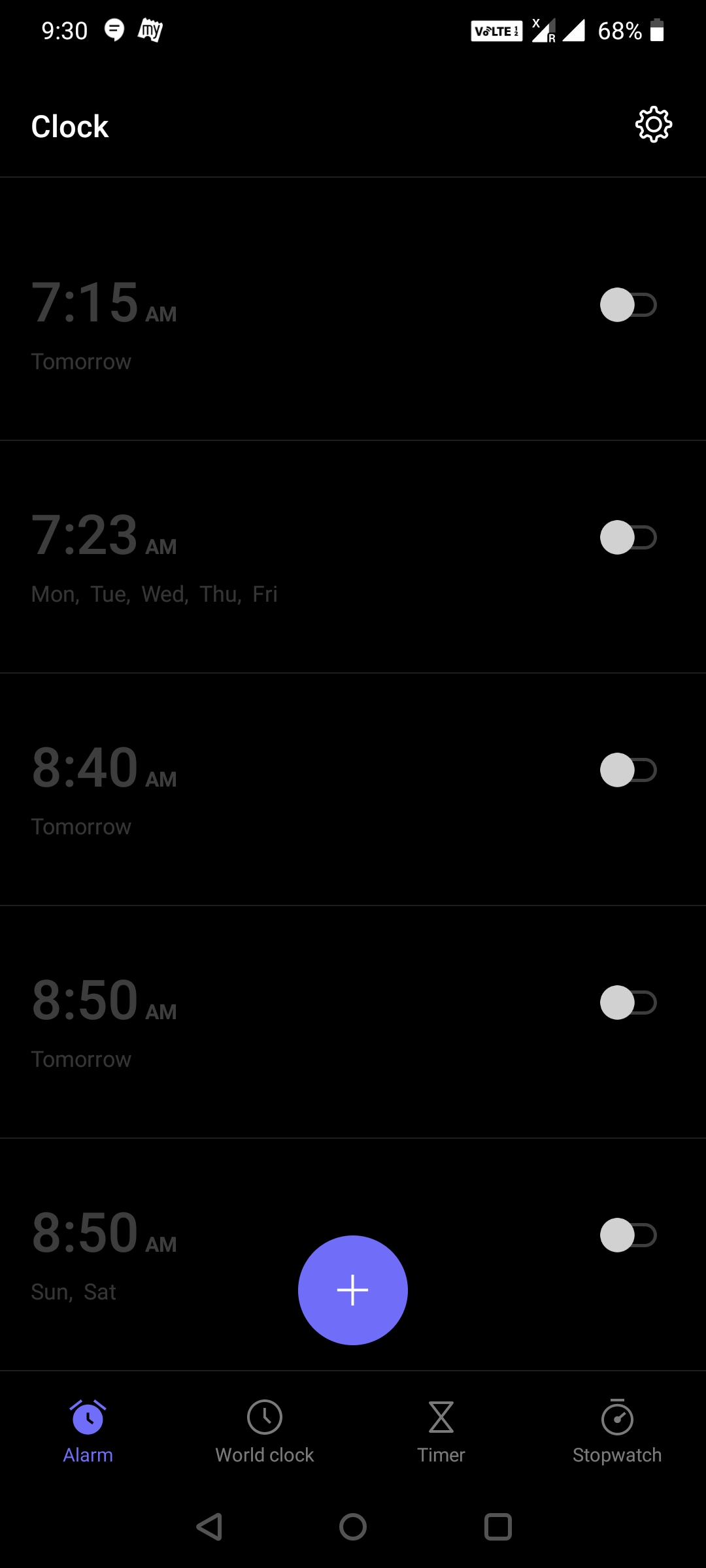The width and height of the screenshot is (706, 1568).
Task: Open clock settings gear icon
Action: (654, 124)
